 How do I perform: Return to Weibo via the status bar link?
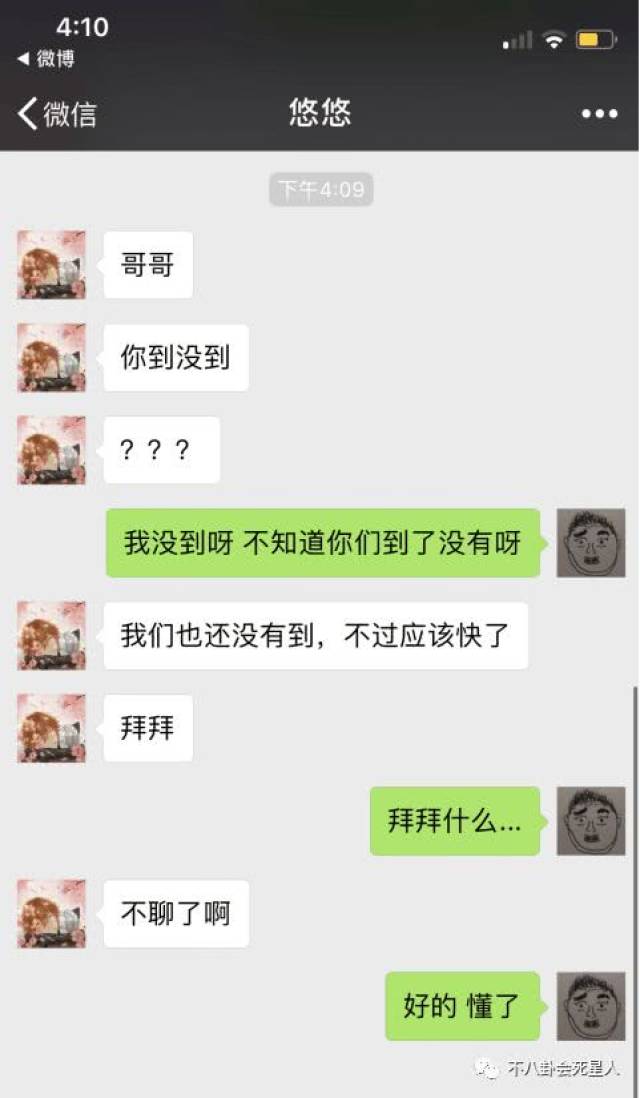(x=46, y=59)
